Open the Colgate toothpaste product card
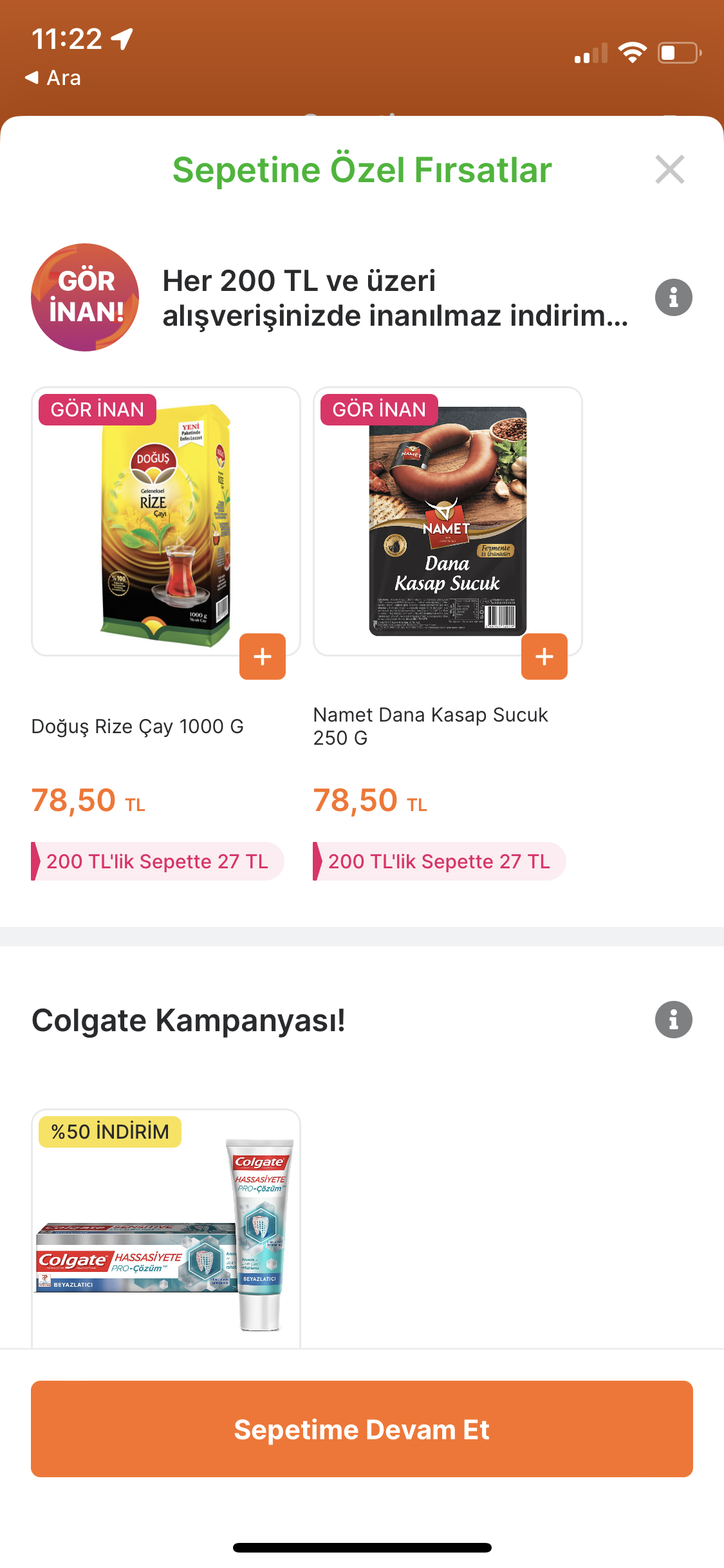724x1568 pixels. [165, 1228]
